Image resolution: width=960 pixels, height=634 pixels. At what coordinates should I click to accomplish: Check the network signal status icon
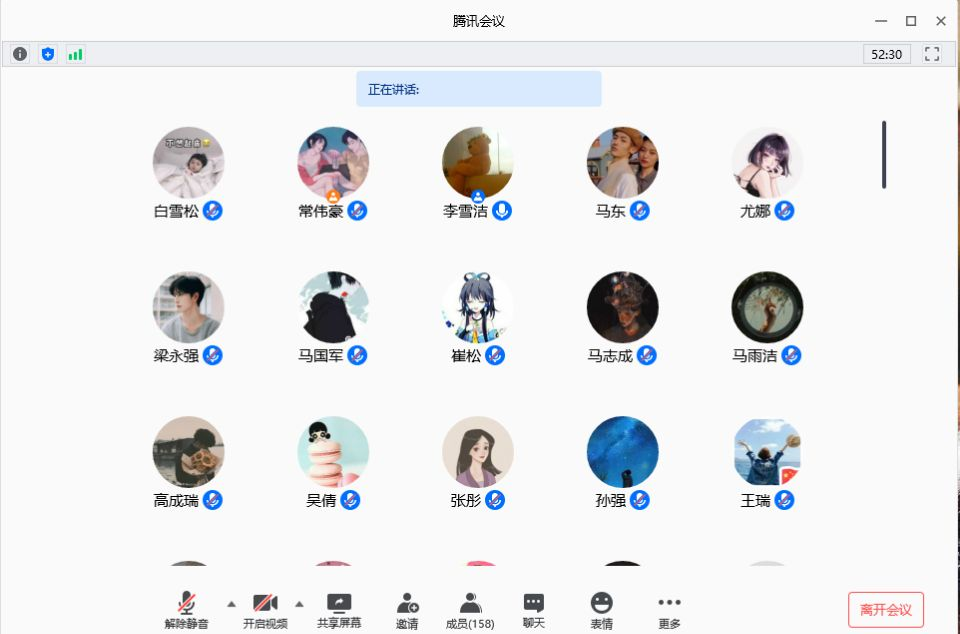(75, 54)
